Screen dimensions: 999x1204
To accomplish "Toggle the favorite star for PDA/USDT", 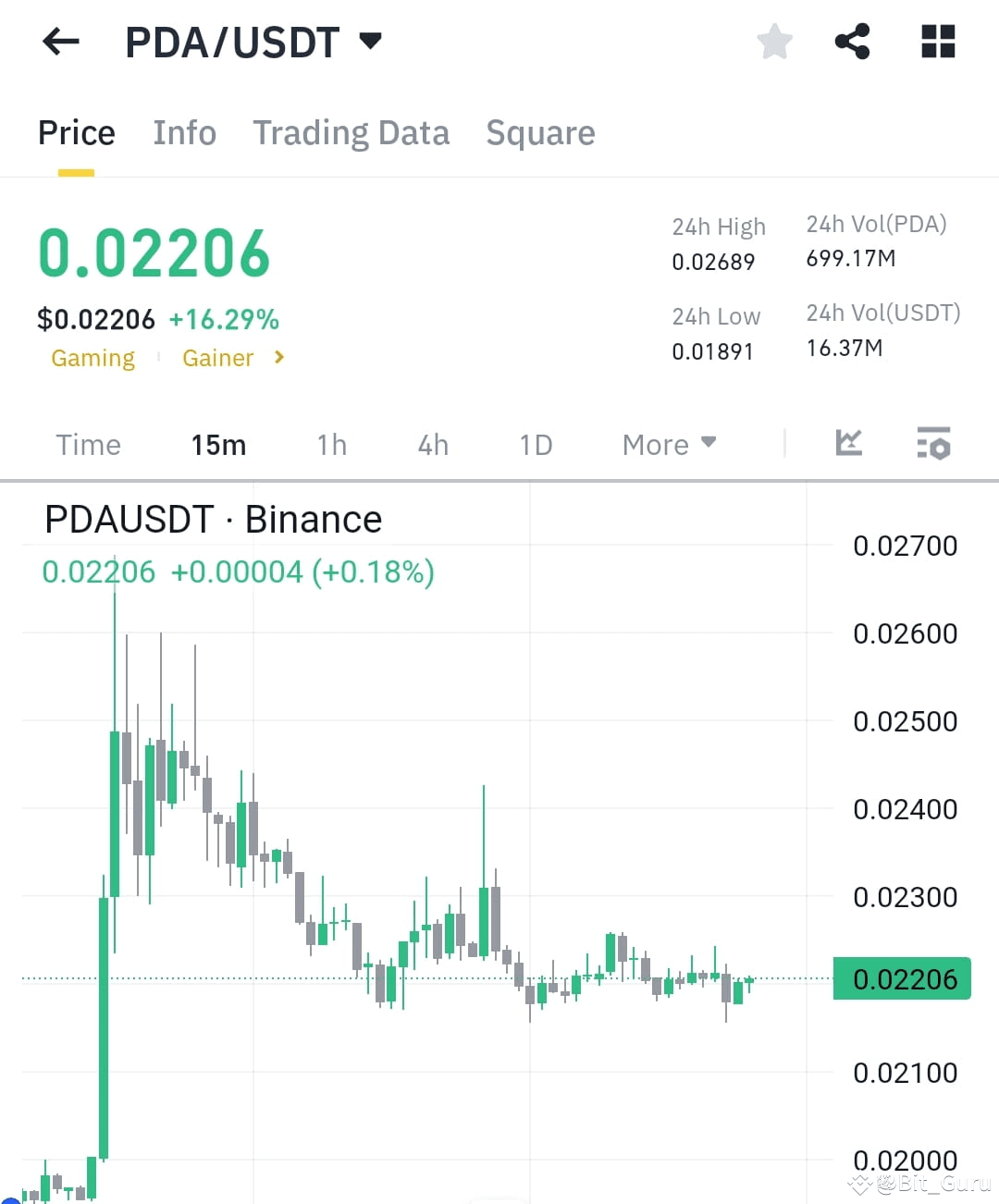I will 775,41.
